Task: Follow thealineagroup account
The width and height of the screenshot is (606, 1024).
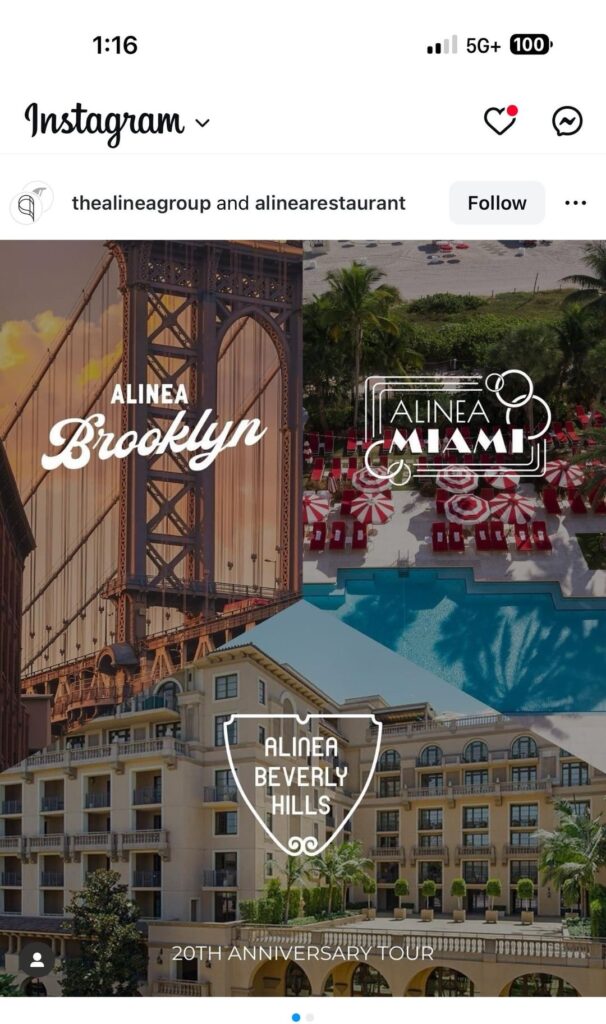Action: pyautogui.click(x=496, y=203)
